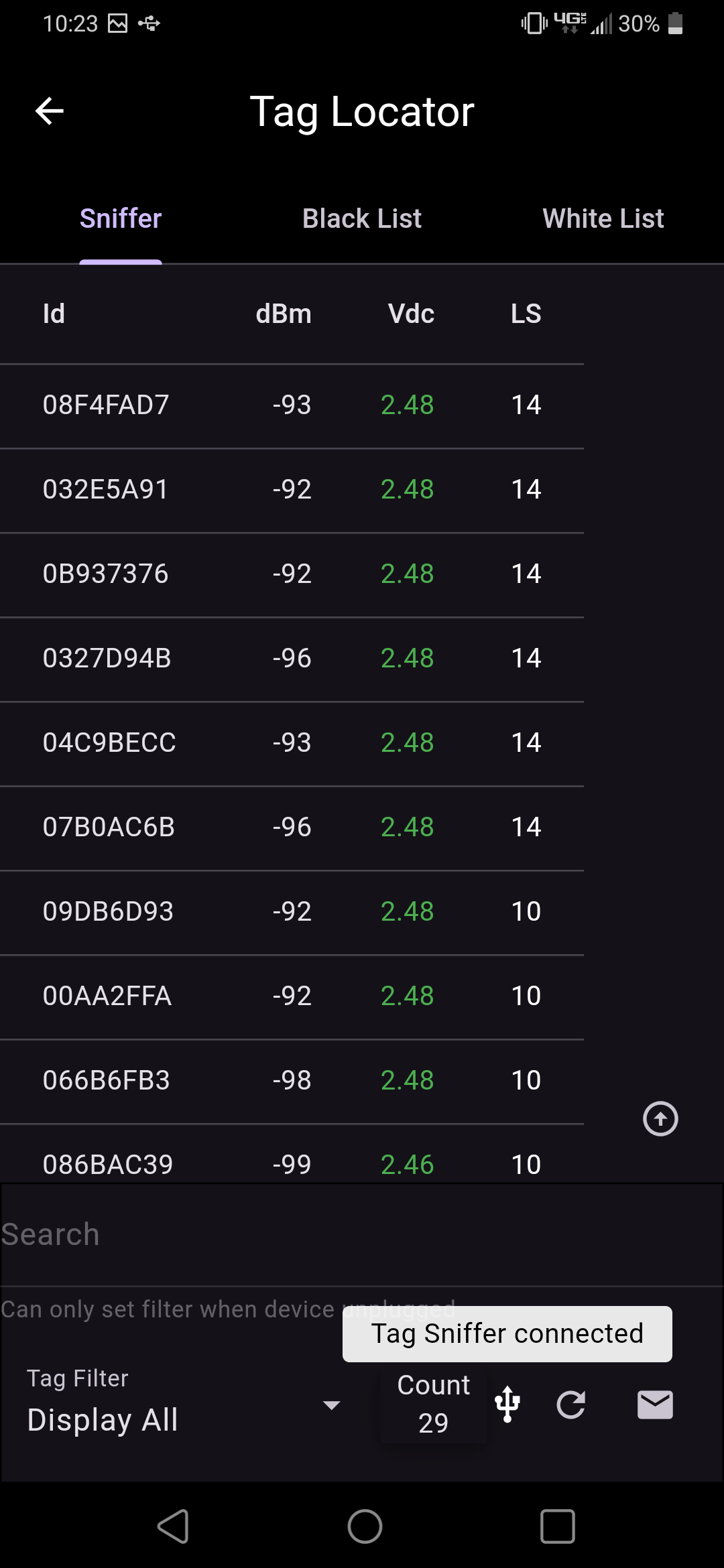The image size is (724, 1568).
Task: Select tag row 09DB6D93
Action: [x=292, y=912]
